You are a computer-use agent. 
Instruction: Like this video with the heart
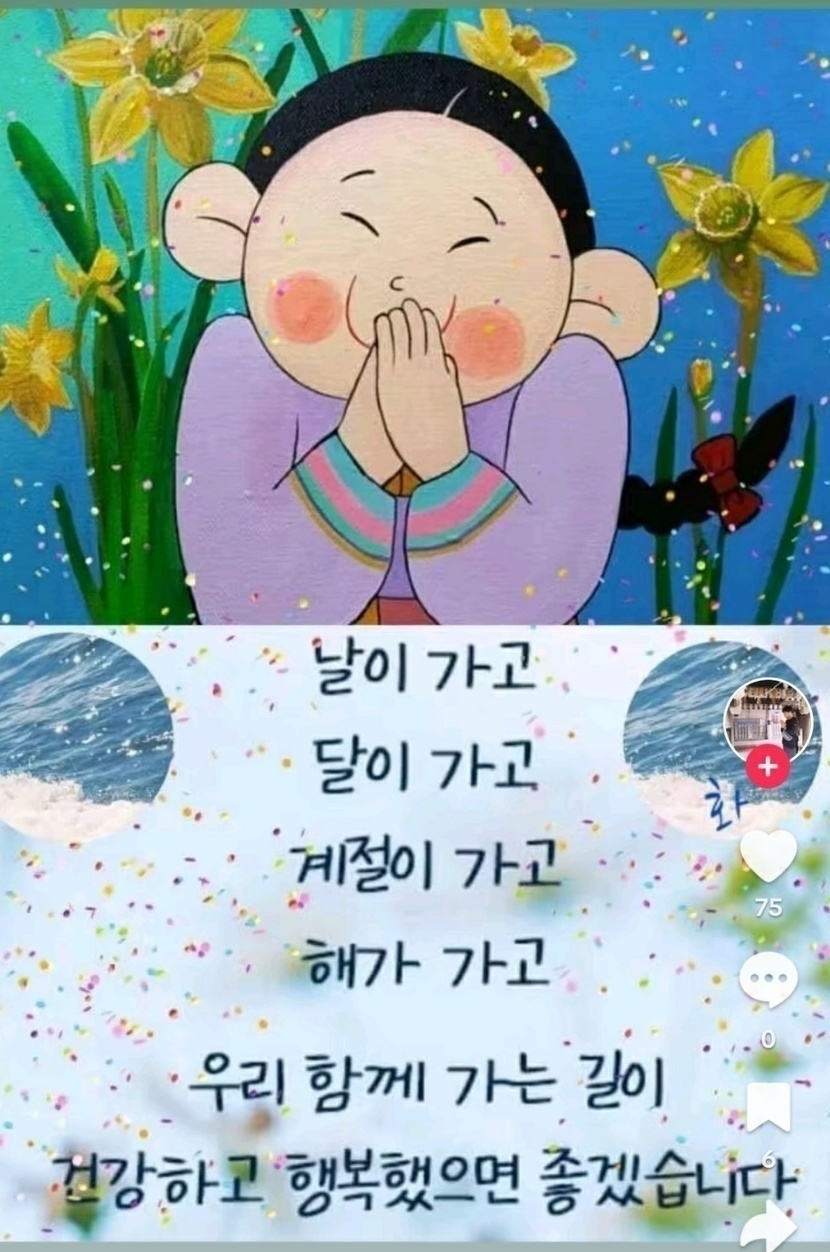[x=768, y=855]
